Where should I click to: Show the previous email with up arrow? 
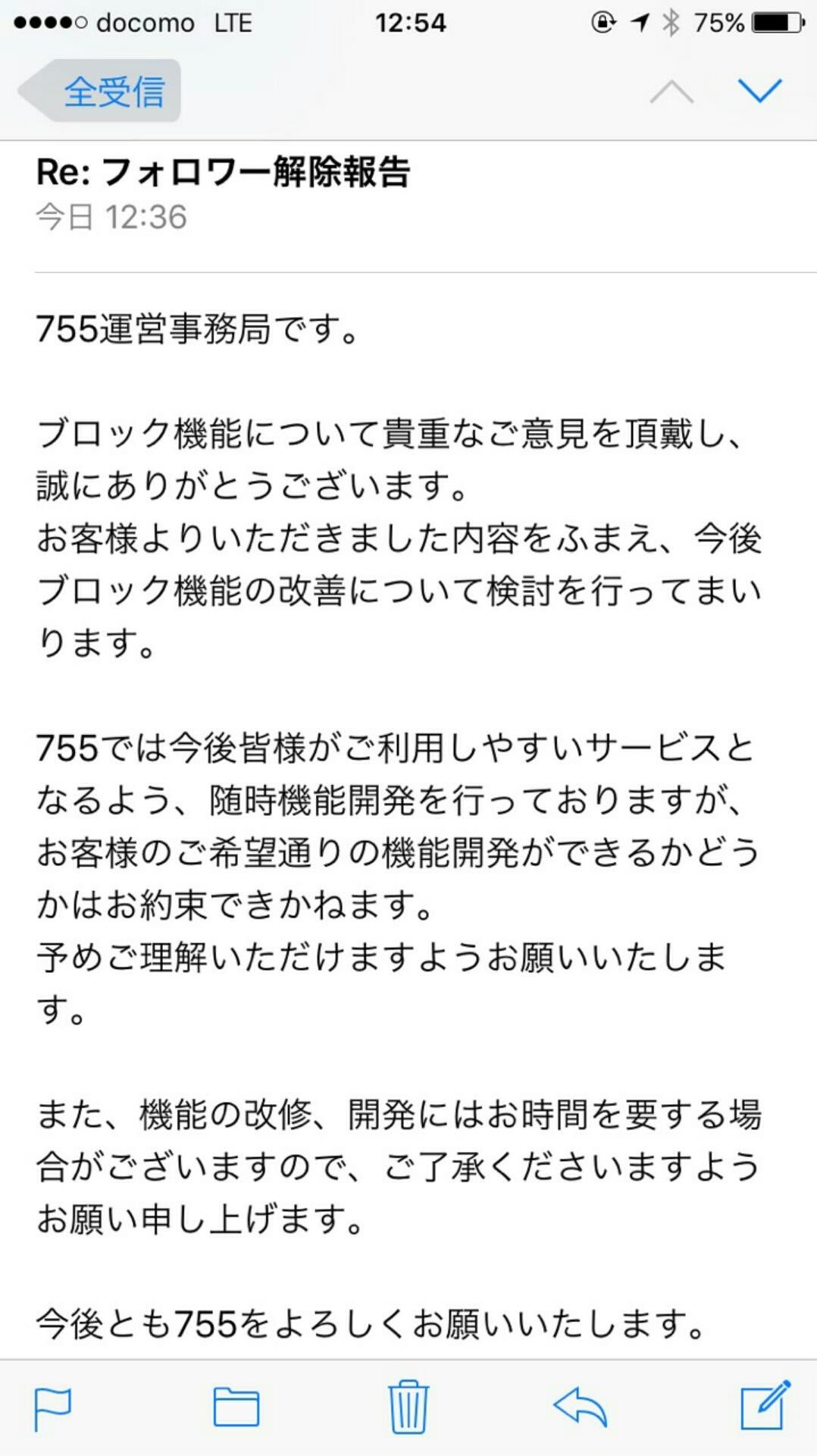pos(671,92)
